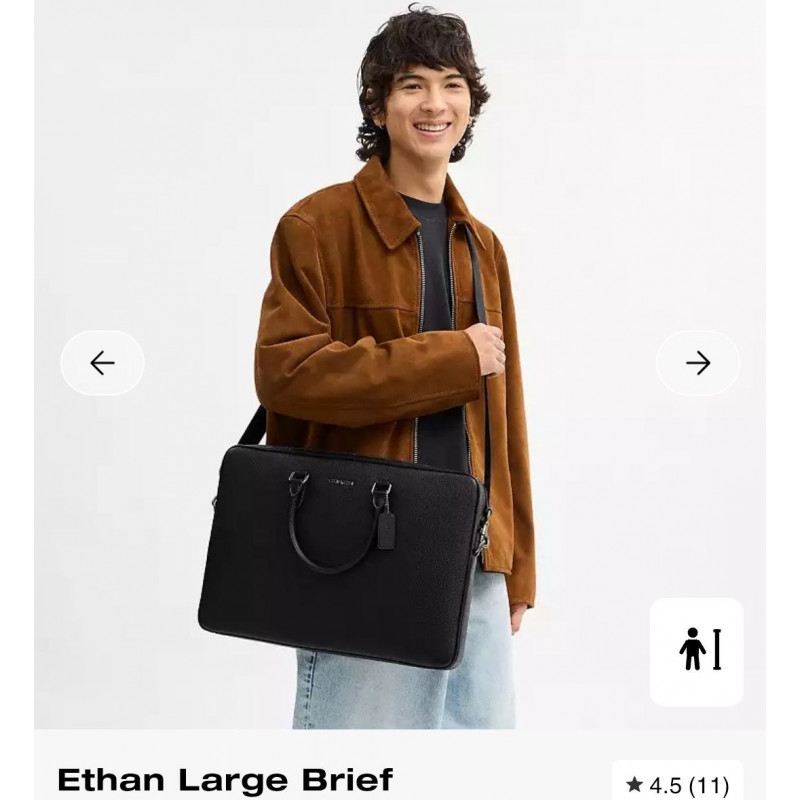Open the 4.5 star reviews badge
This screenshot has height=800, width=800.
click(x=677, y=784)
